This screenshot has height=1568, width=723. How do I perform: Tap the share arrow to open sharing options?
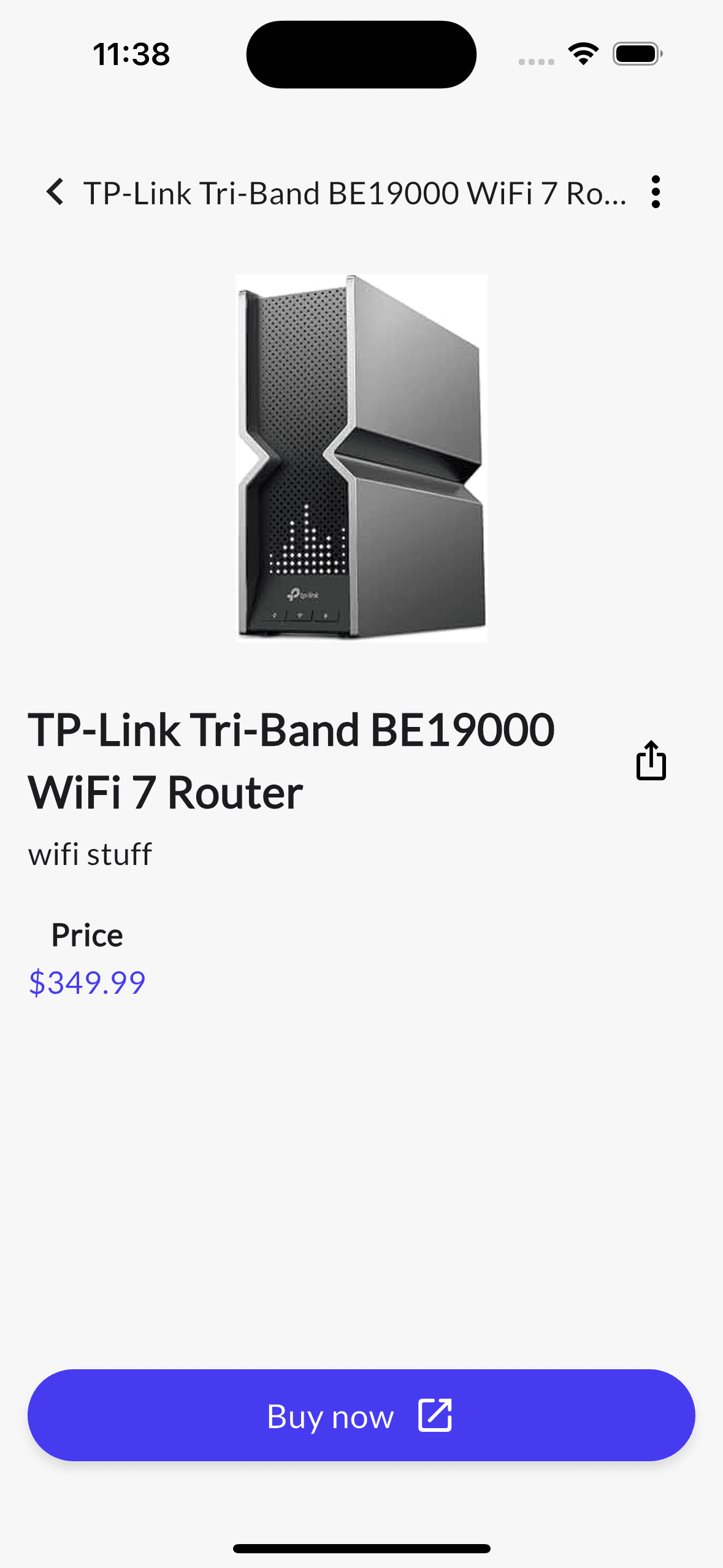[x=651, y=761]
